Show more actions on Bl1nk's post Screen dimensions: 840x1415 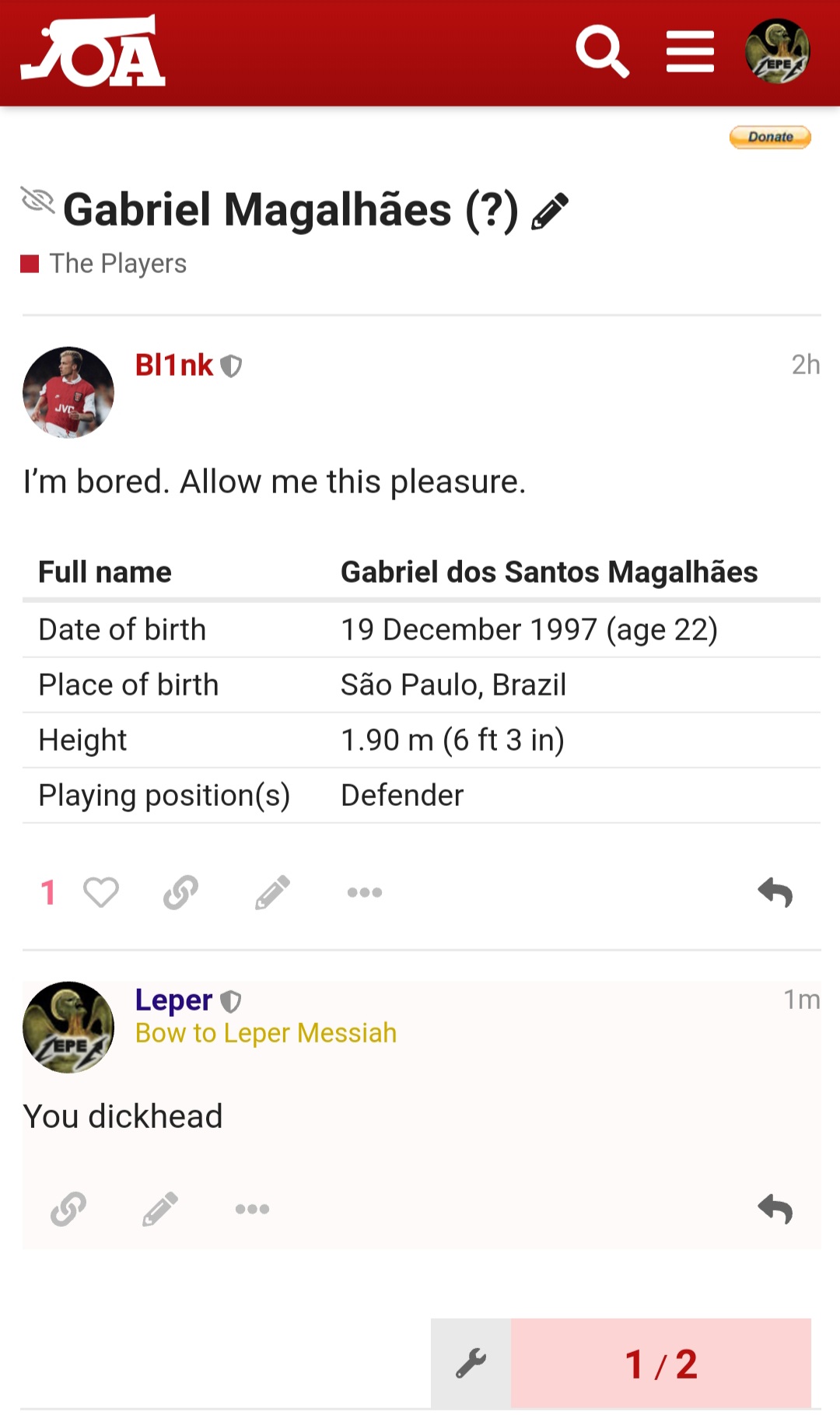coord(364,892)
